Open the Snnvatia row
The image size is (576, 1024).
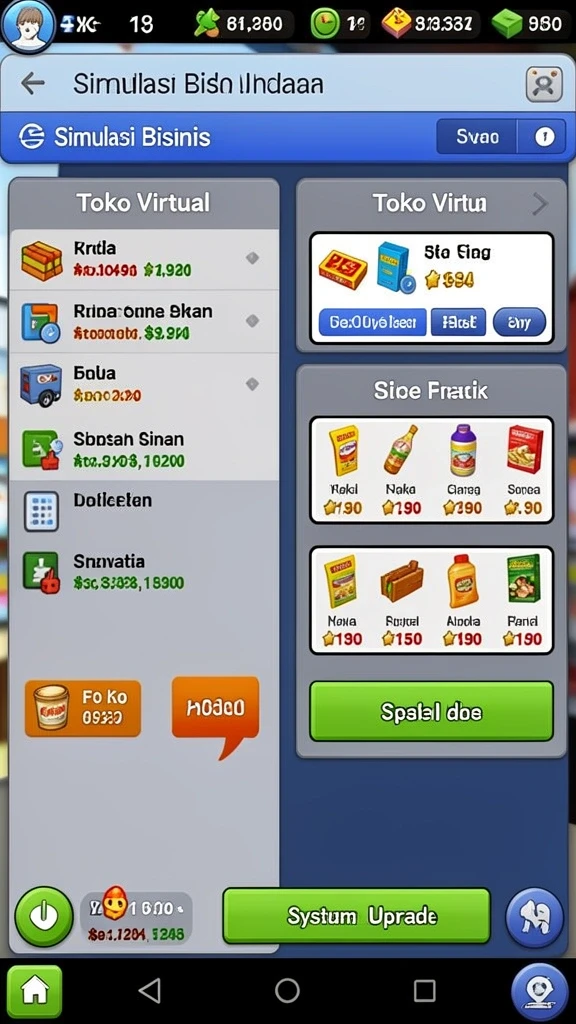pyautogui.click(x=144, y=571)
